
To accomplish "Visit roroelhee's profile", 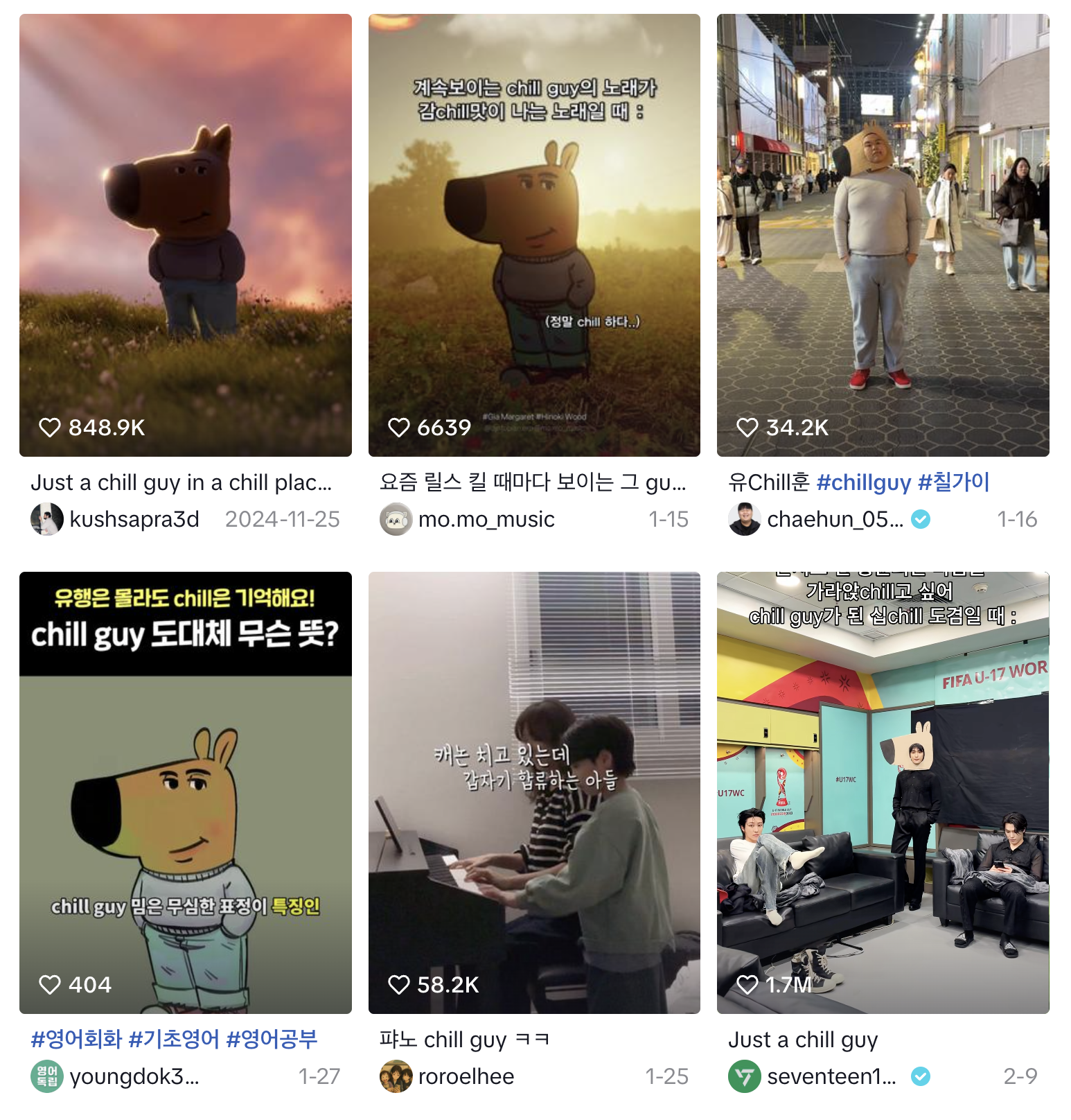I will [x=466, y=1076].
